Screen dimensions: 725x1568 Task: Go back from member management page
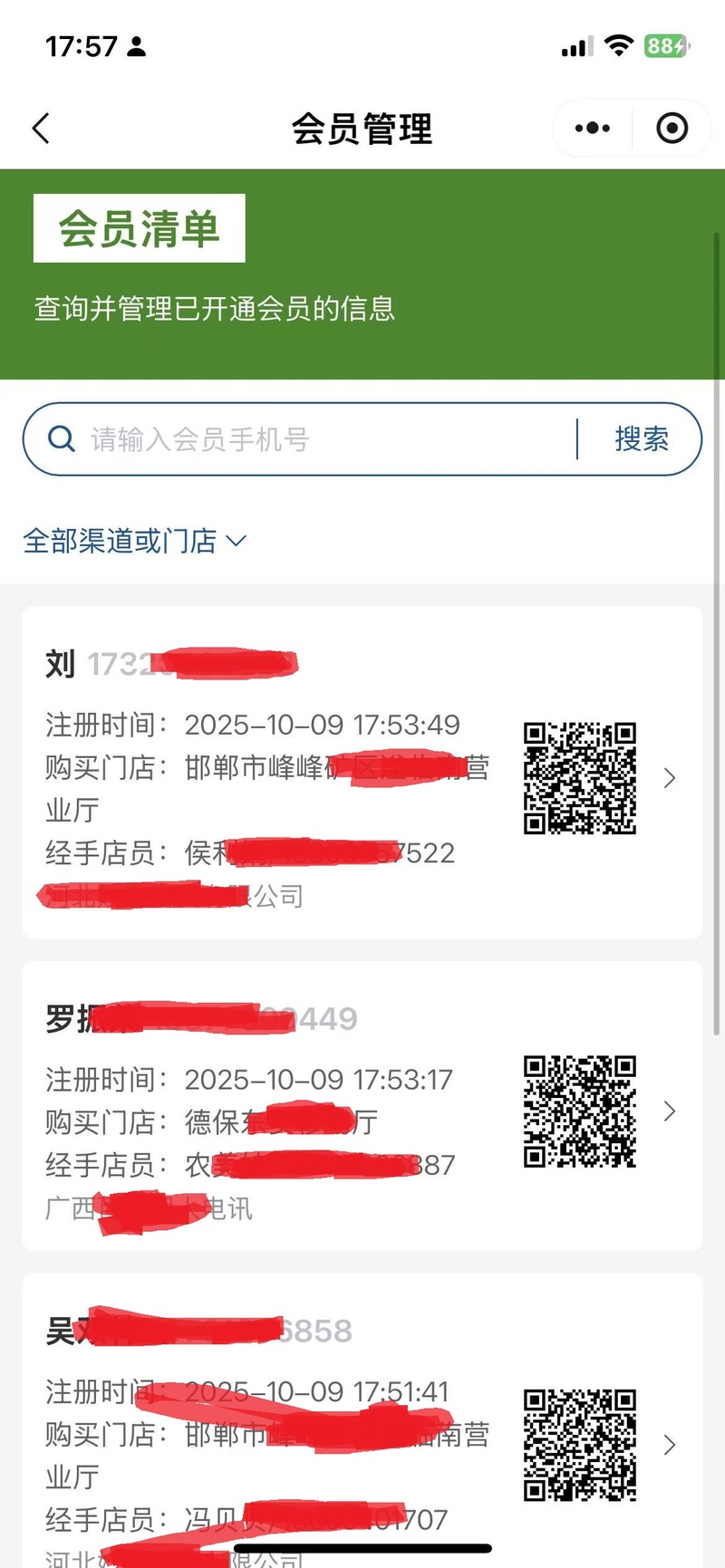(x=41, y=129)
